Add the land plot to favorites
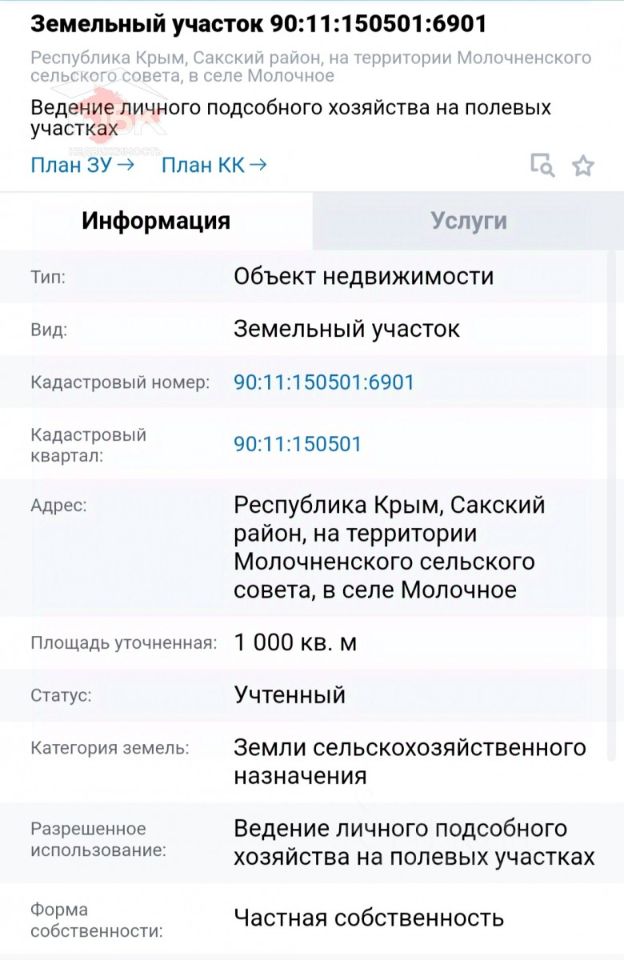Screen dimensions: 624x960 583,166
